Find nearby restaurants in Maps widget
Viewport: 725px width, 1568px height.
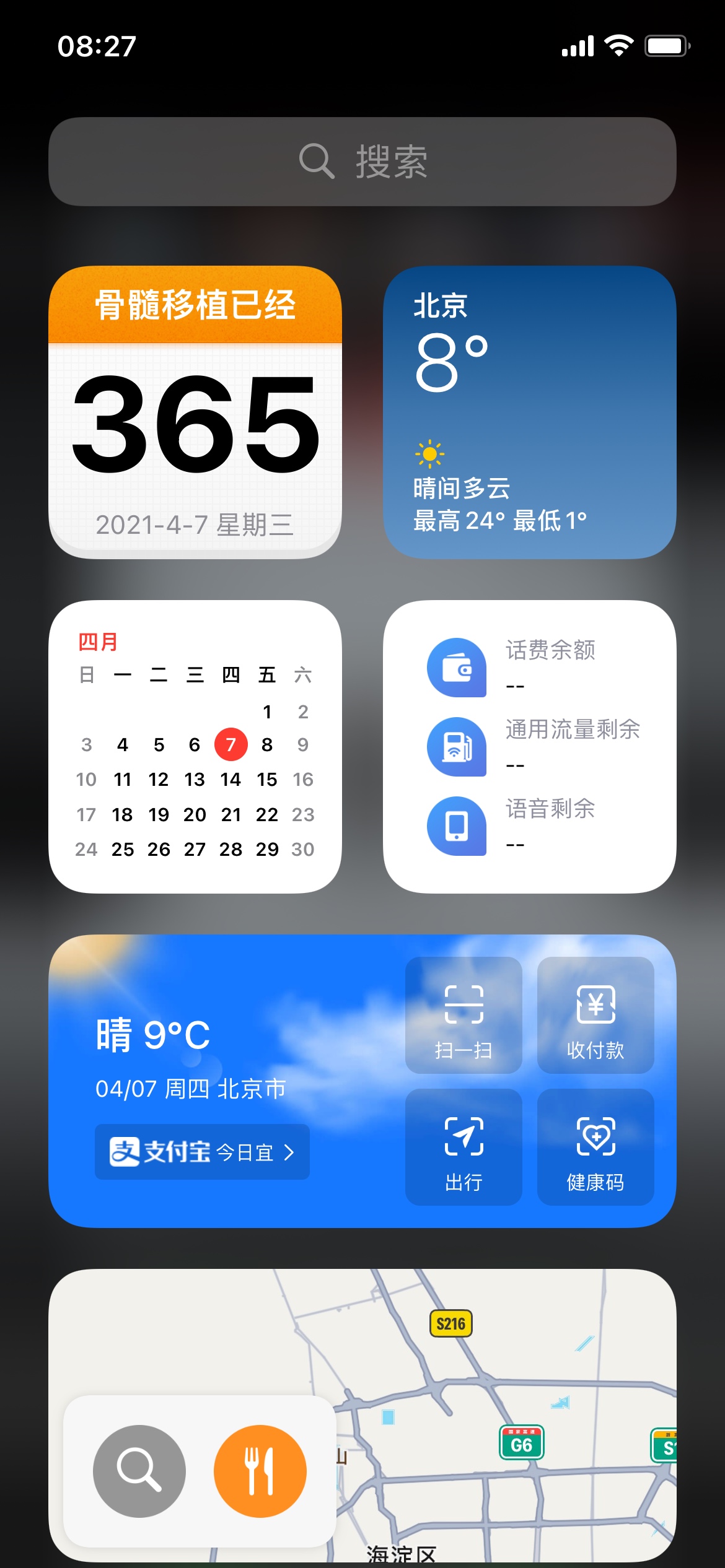[x=260, y=1471]
